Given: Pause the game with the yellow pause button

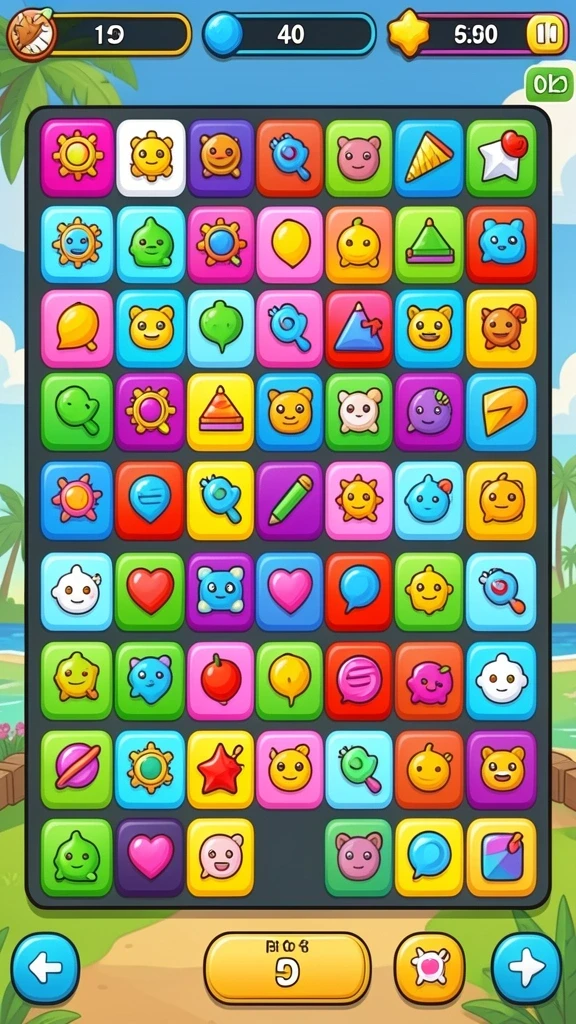Looking at the screenshot, I should coord(547,33).
